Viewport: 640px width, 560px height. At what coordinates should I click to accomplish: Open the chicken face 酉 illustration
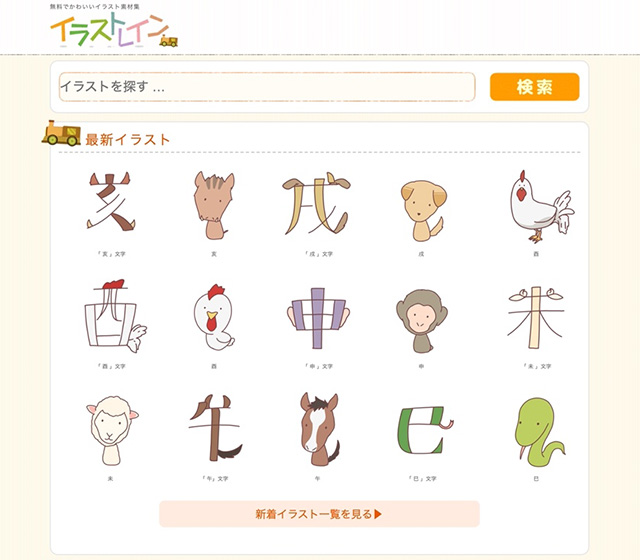pyautogui.click(x=213, y=318)
